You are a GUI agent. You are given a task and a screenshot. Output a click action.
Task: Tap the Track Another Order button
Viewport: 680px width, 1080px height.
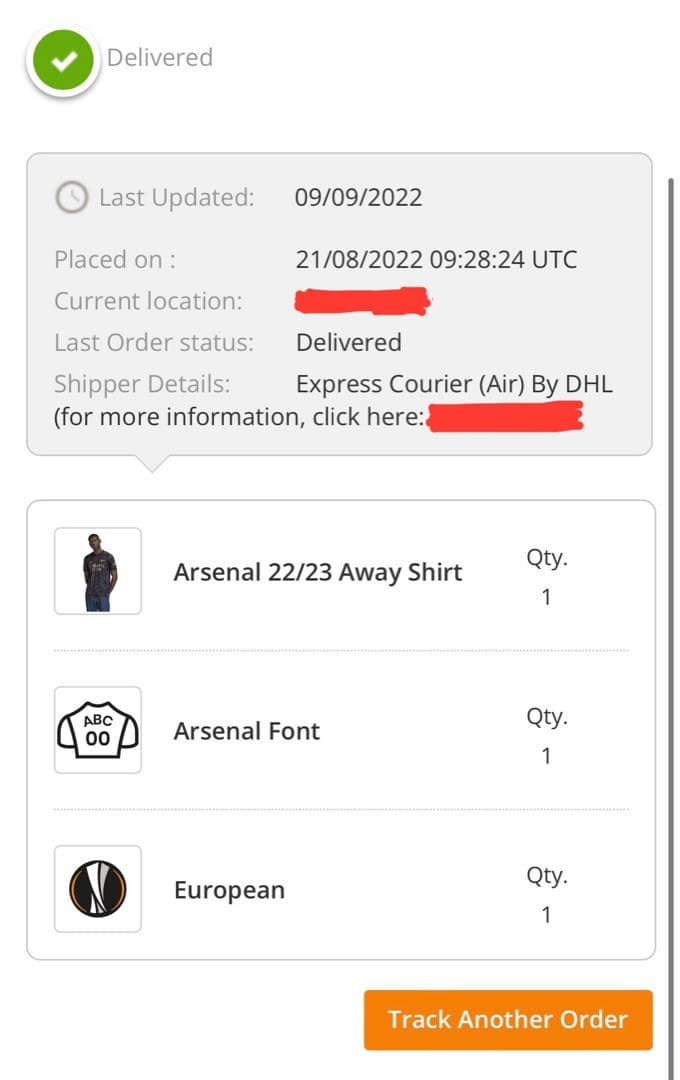[x=508, y=1020]
